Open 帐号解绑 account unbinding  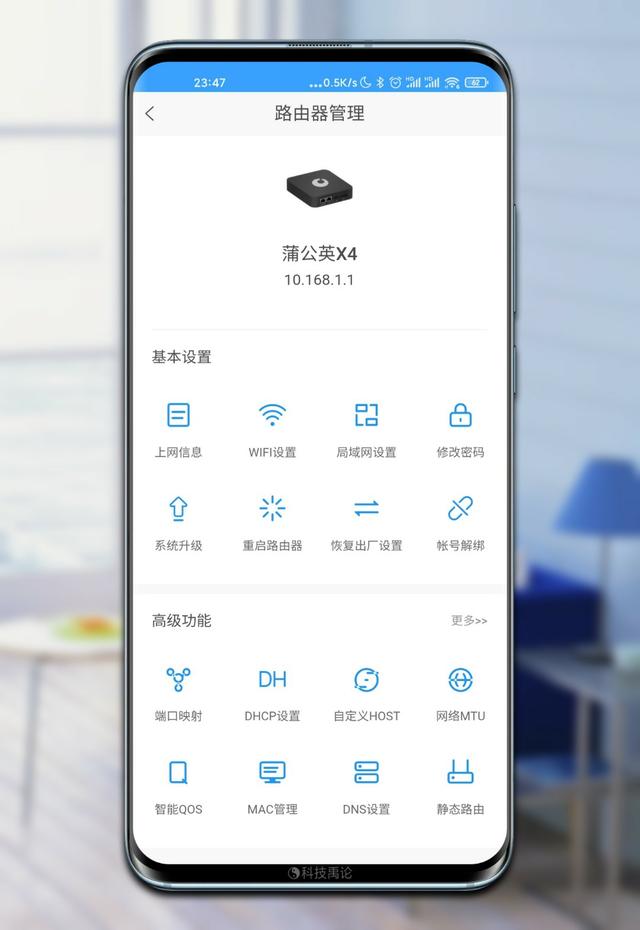(460, 522)
